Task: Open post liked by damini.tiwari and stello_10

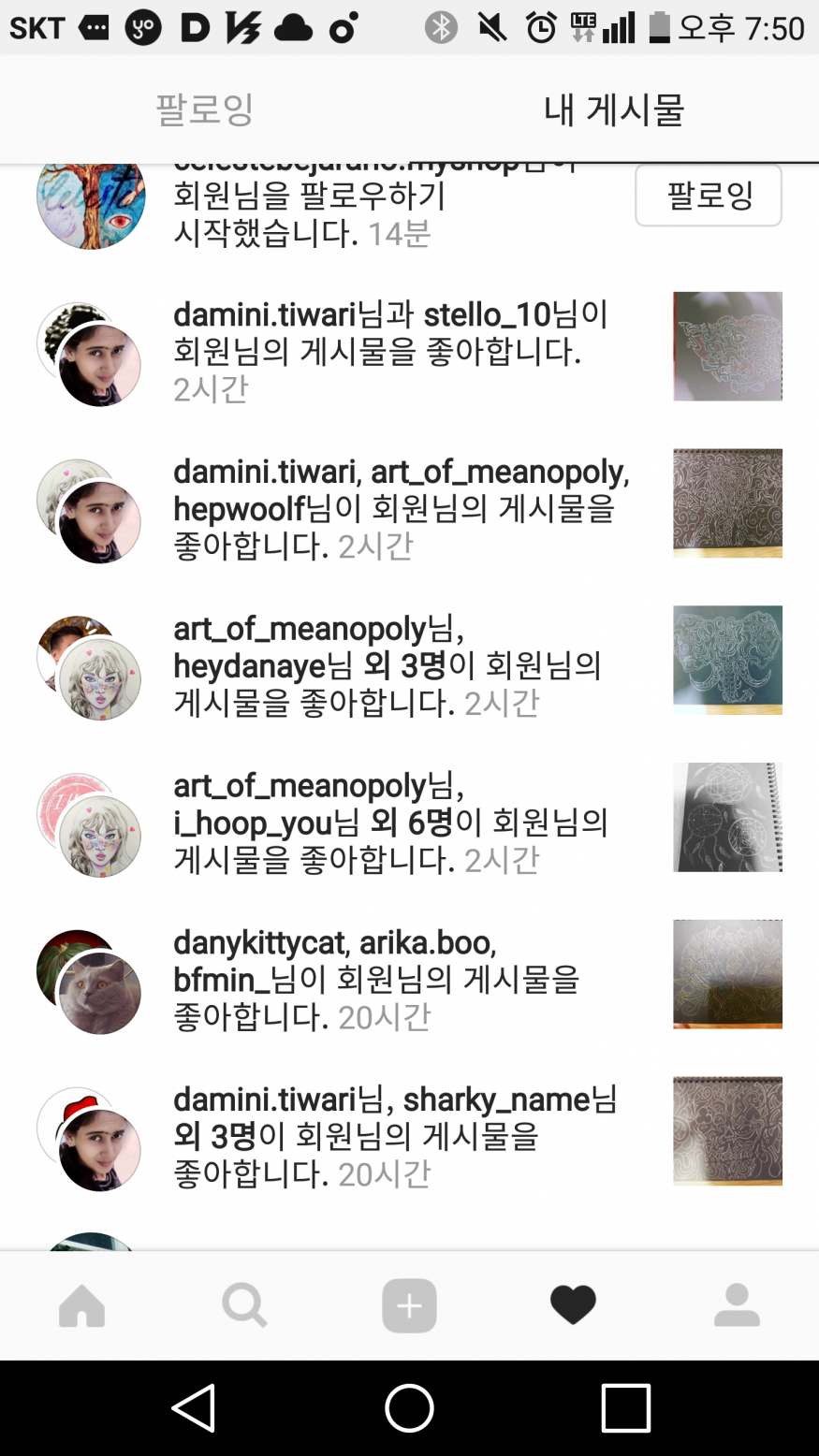Action: coord(727,346)
